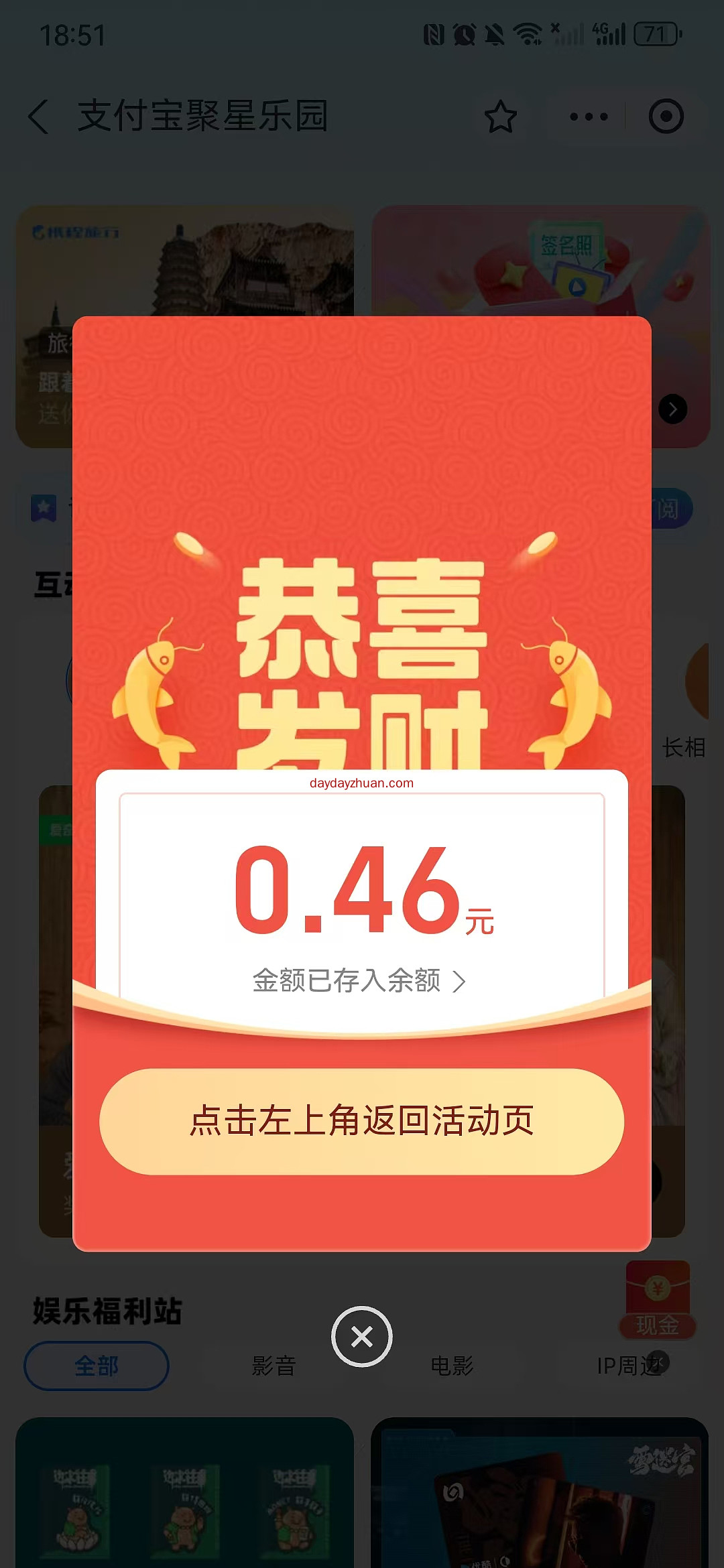Dismiss the red envelope popup
The width and height of the screenshot is (724, 1568).
coord(361,1337)
